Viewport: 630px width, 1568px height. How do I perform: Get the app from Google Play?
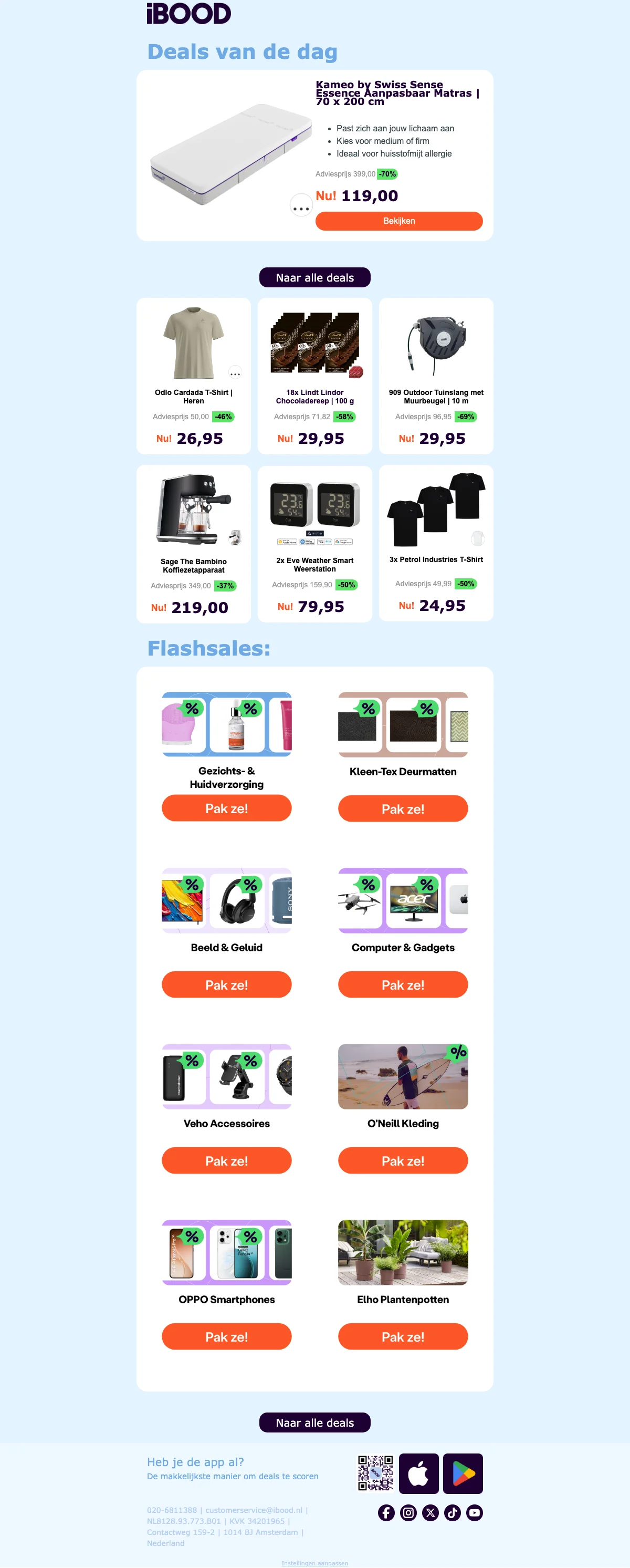click(x=463, y=1473)
